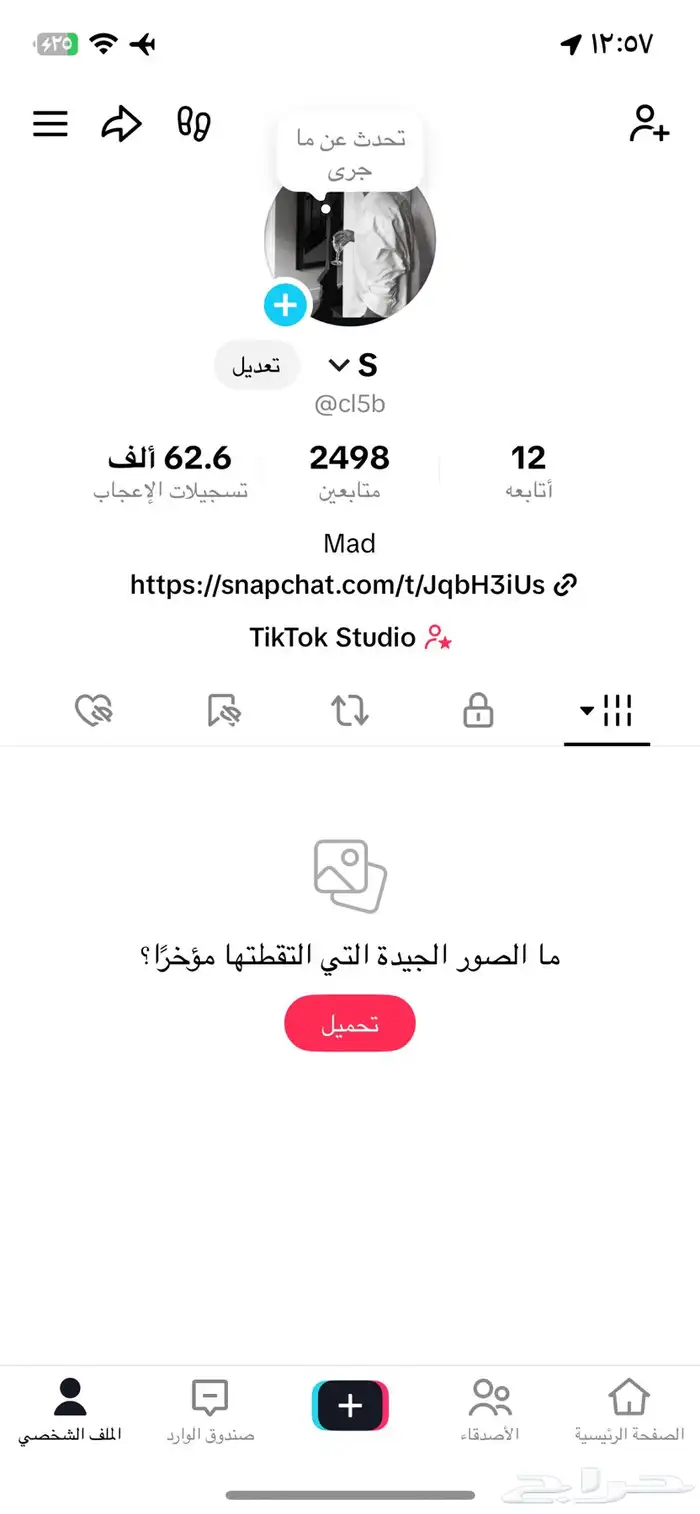700x1514 pixels.
Task: View the 2498 followers list
Action: pos(349,470)
